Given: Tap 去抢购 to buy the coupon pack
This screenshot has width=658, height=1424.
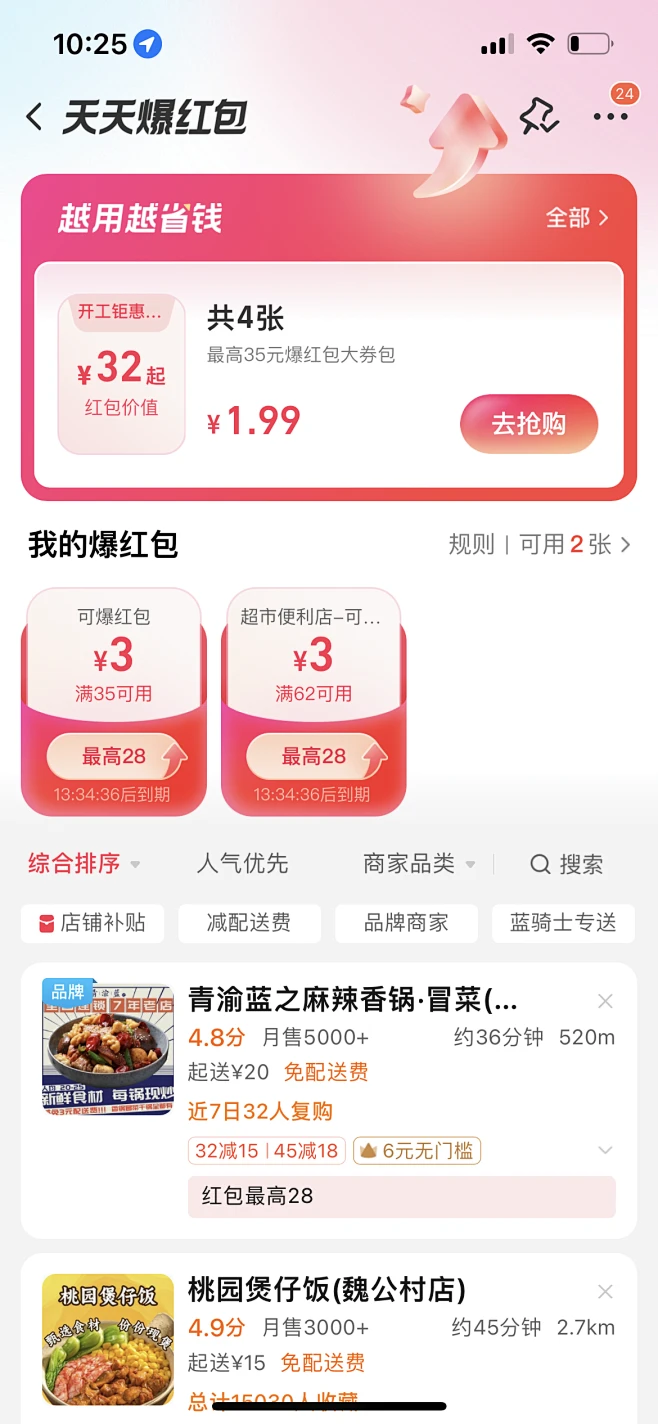Looking at the screenshot, I should [528, 424].
